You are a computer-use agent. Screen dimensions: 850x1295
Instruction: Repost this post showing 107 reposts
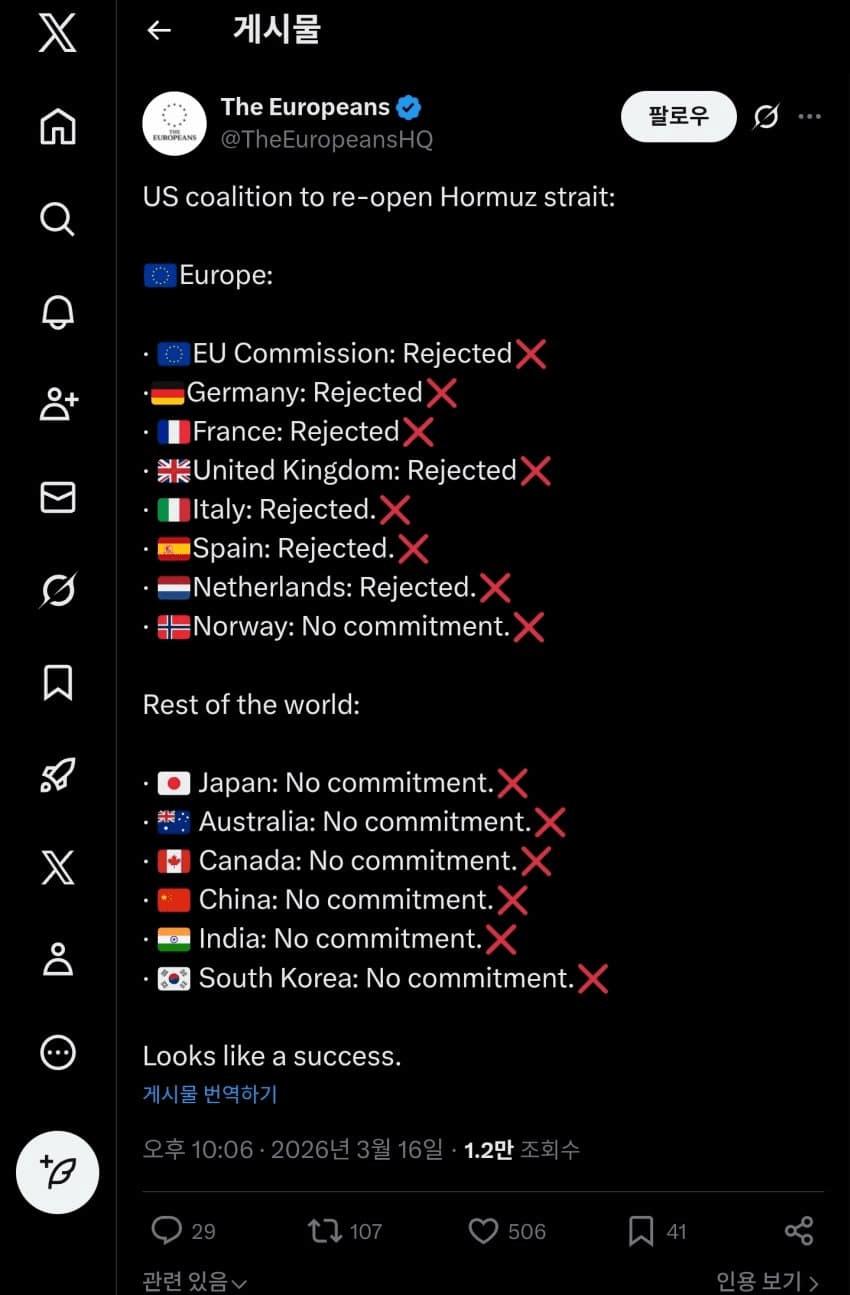(x=325, y=1230)
